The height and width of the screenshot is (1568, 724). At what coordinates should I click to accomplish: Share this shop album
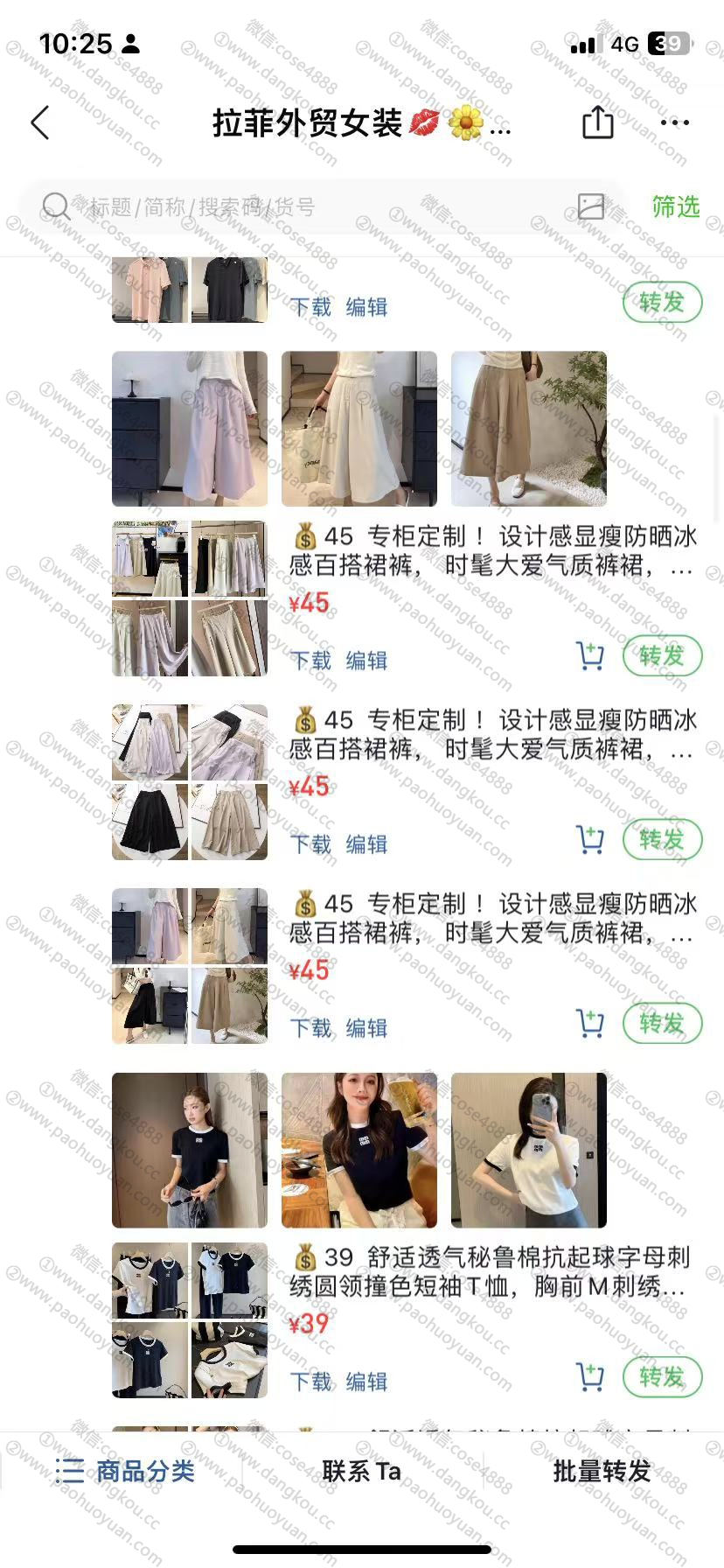click(597, 122)
